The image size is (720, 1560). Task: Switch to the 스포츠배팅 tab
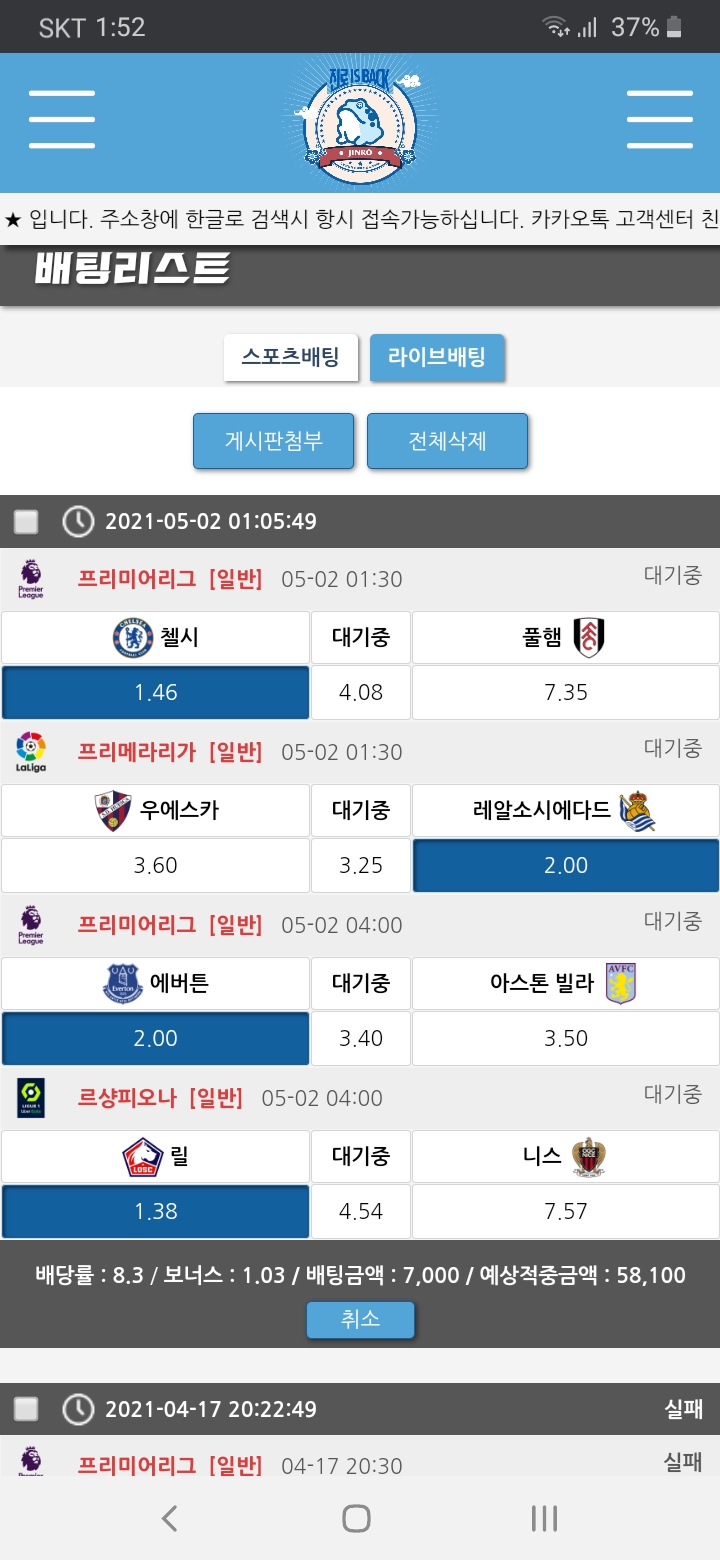[290, 357]
